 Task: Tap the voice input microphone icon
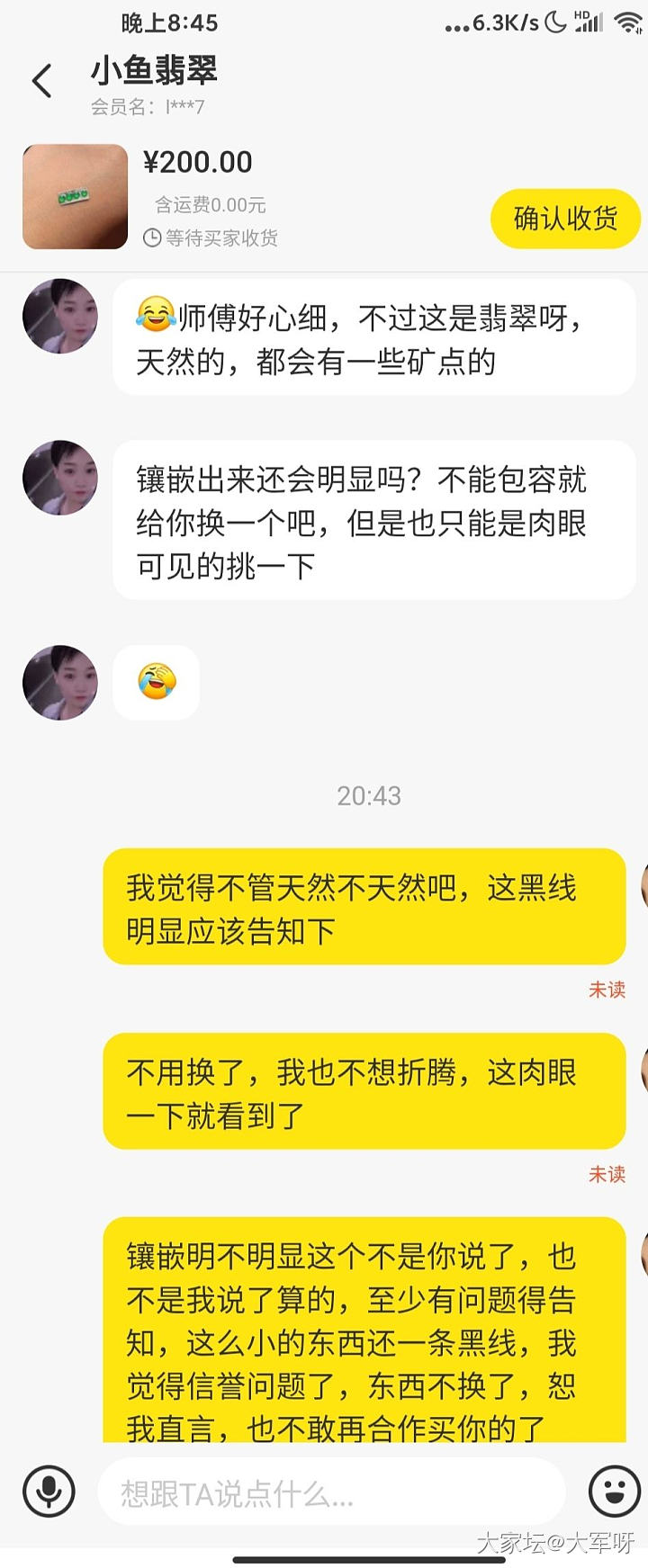tap(49, 1492)
